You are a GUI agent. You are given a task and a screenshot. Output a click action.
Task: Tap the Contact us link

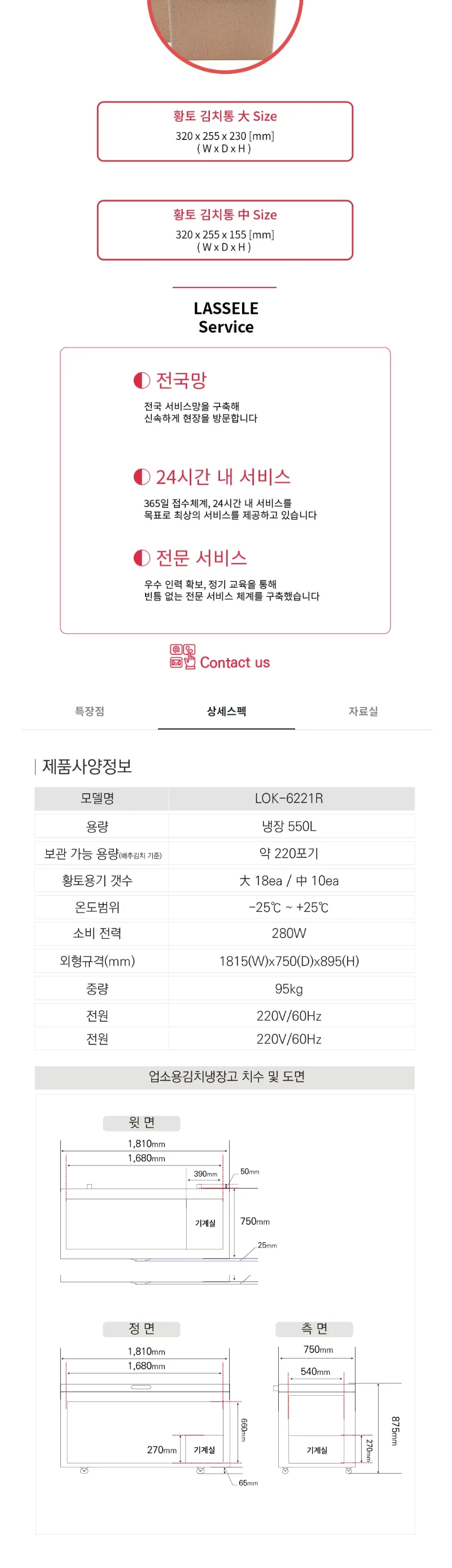pyautogui.click(x=220, y=658)
